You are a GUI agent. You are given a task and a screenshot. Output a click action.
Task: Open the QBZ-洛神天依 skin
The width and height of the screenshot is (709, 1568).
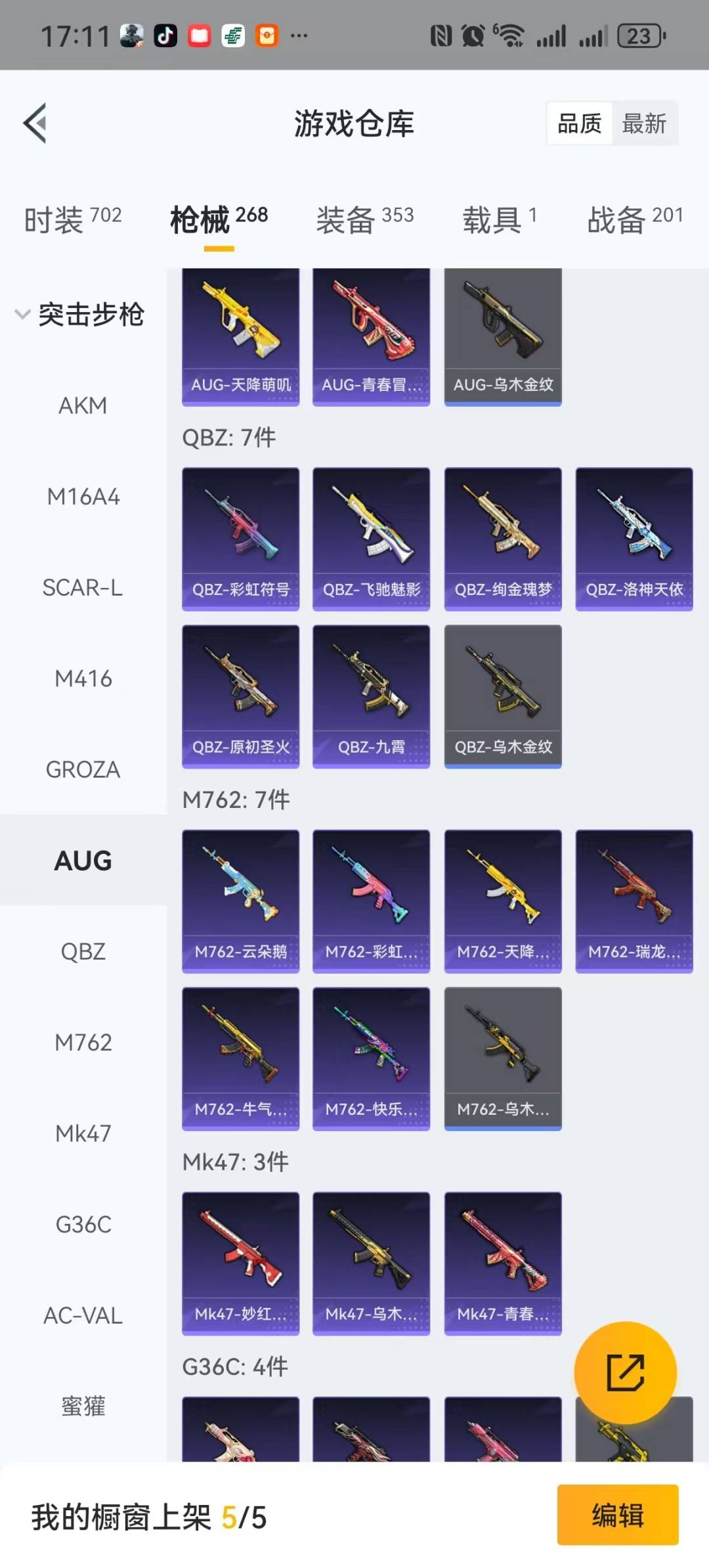pos(634,539)
